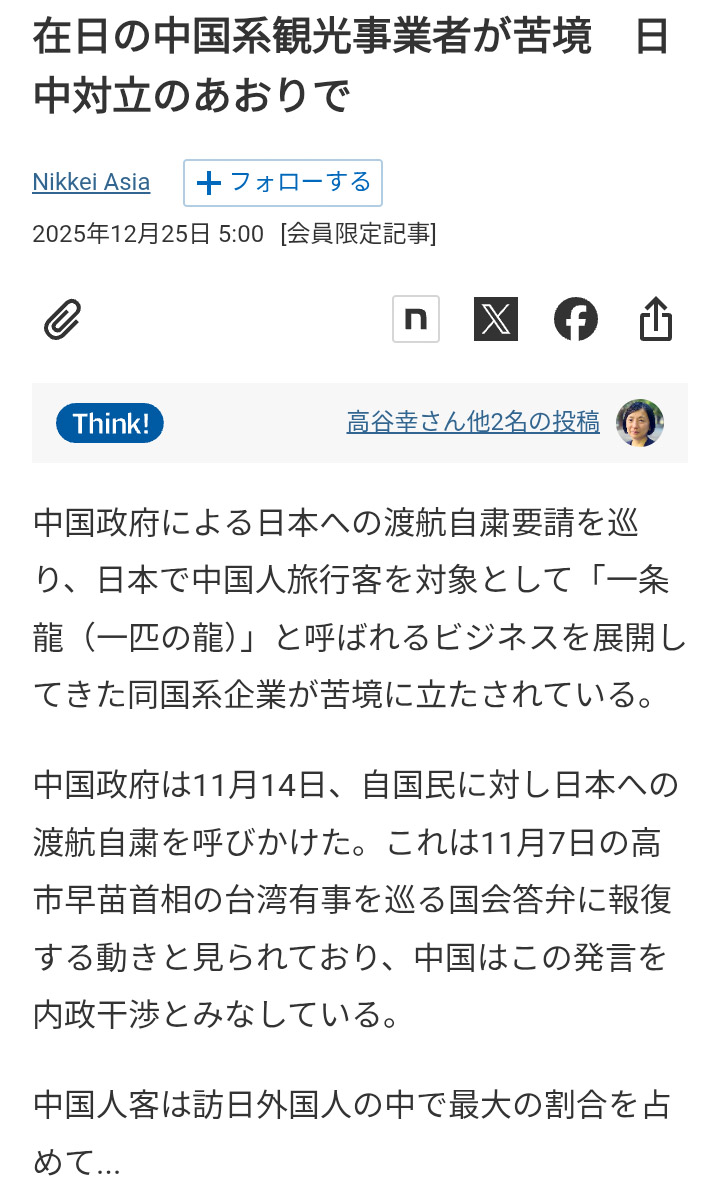Open 高谷幸さん他2名の投稿 link

click(473, 423)
